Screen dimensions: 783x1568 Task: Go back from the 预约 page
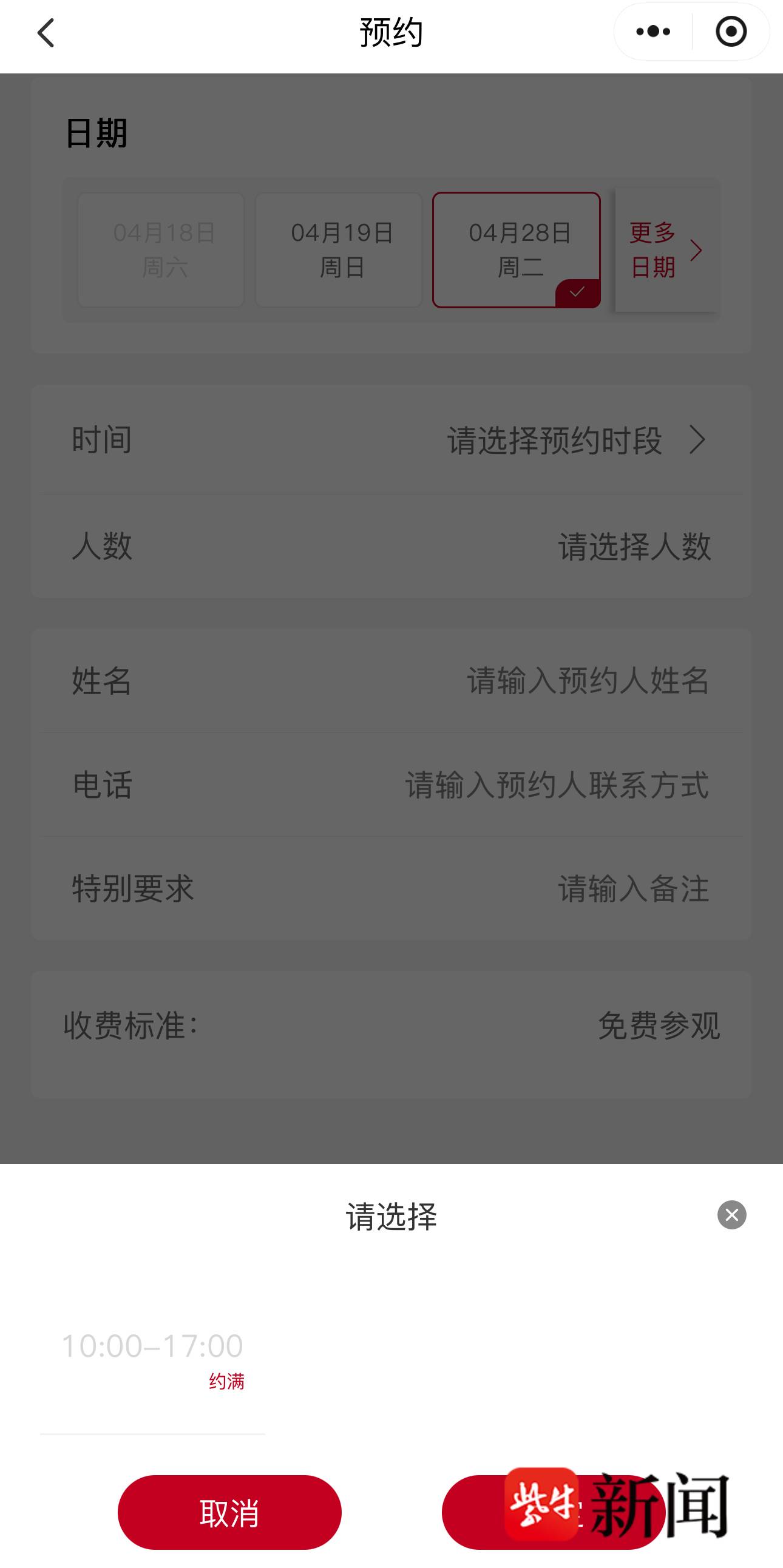pos(46,32)
